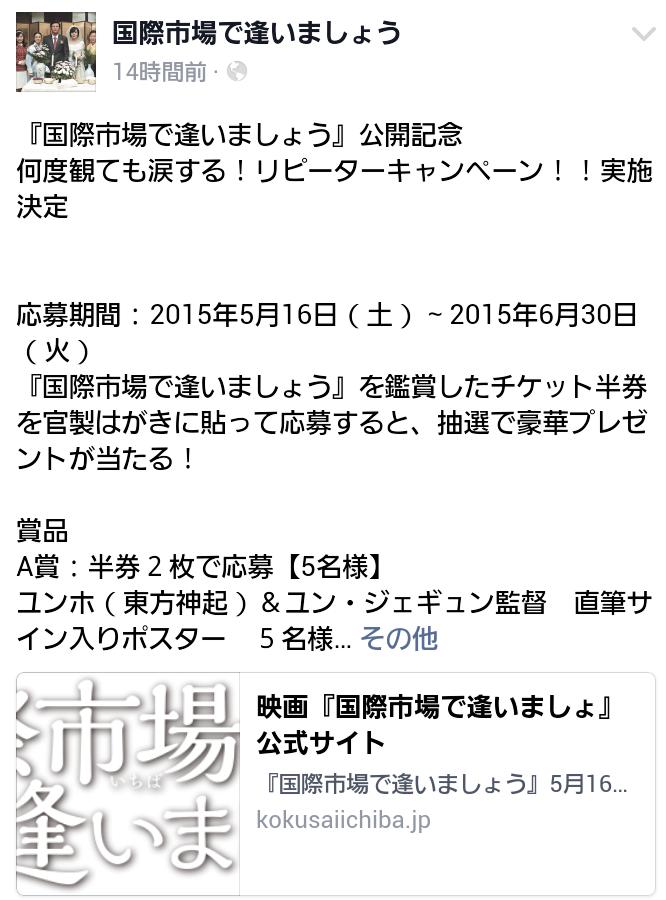Tap the 14時間前 post timestamp
This screenshot has width=666, height=900.
pyautogui.click(x=159, y=72)
